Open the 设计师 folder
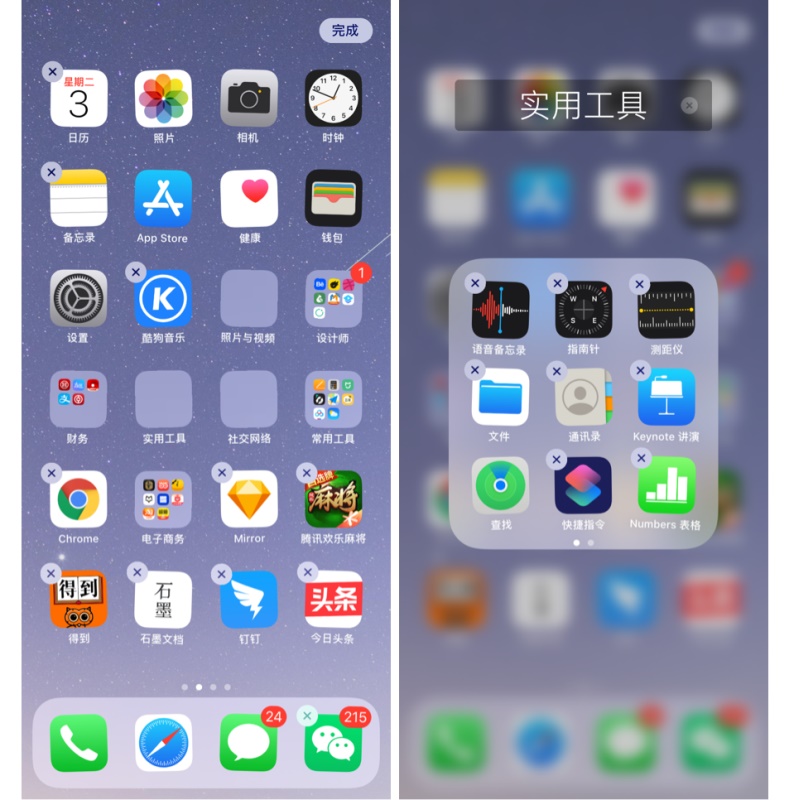The width and height of the screenshot is (789, 800). point(333,298)
